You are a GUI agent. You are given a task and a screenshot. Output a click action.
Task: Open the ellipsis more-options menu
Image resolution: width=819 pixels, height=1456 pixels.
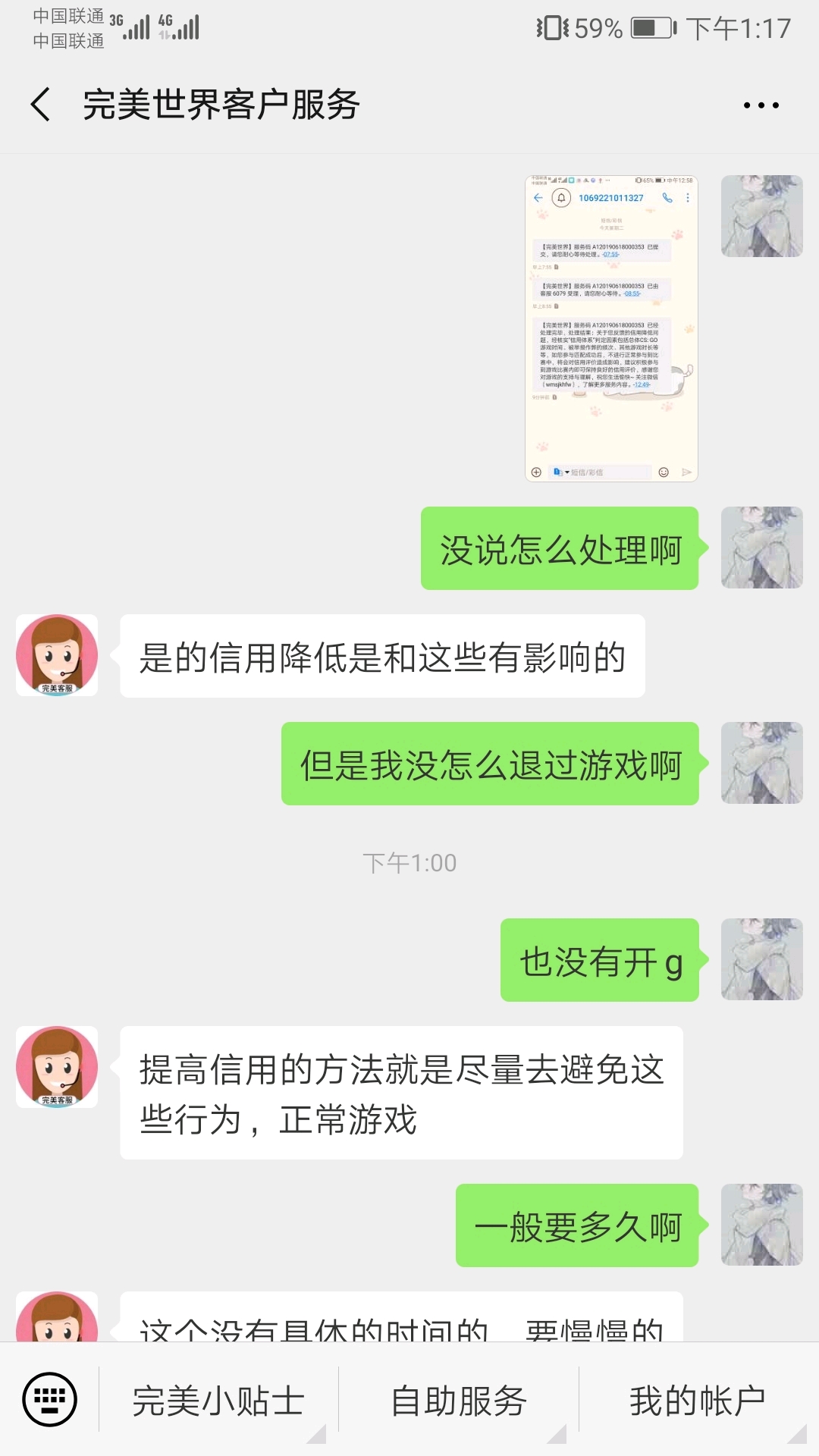point(761,106)
